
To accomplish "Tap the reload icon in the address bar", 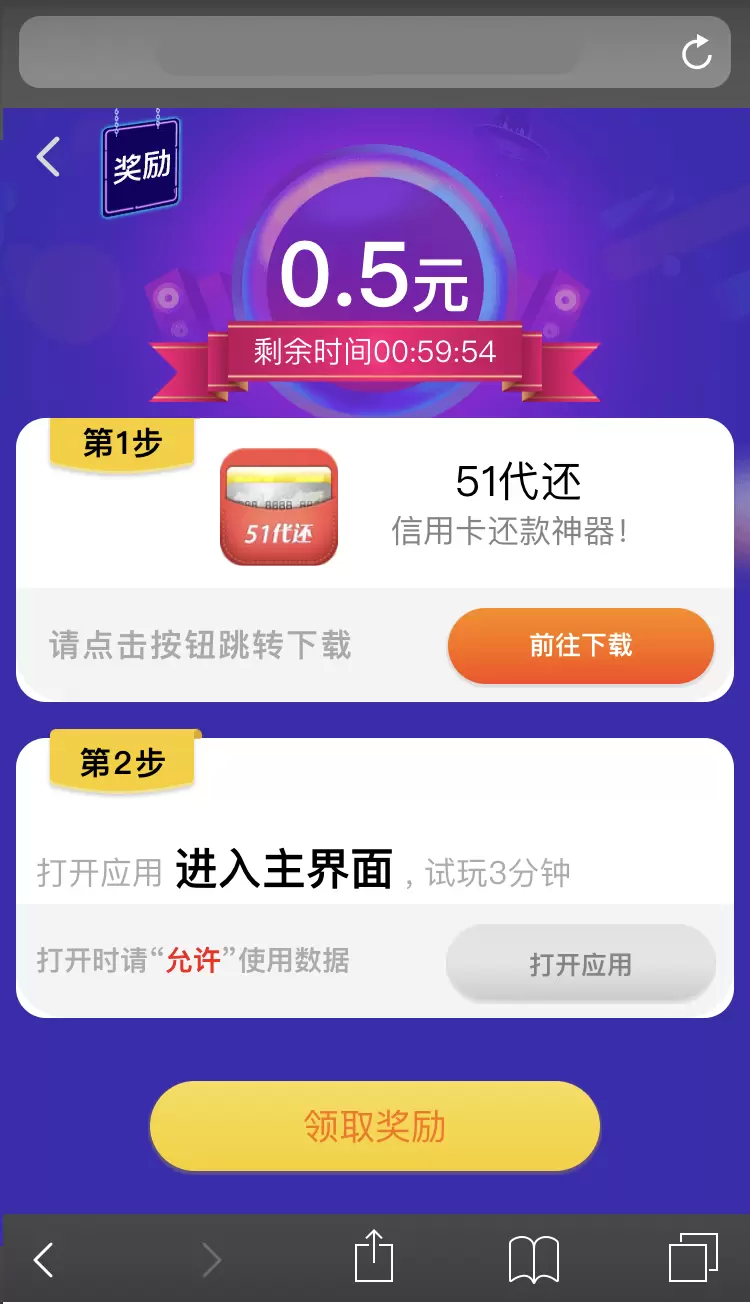I will (699, 54).
